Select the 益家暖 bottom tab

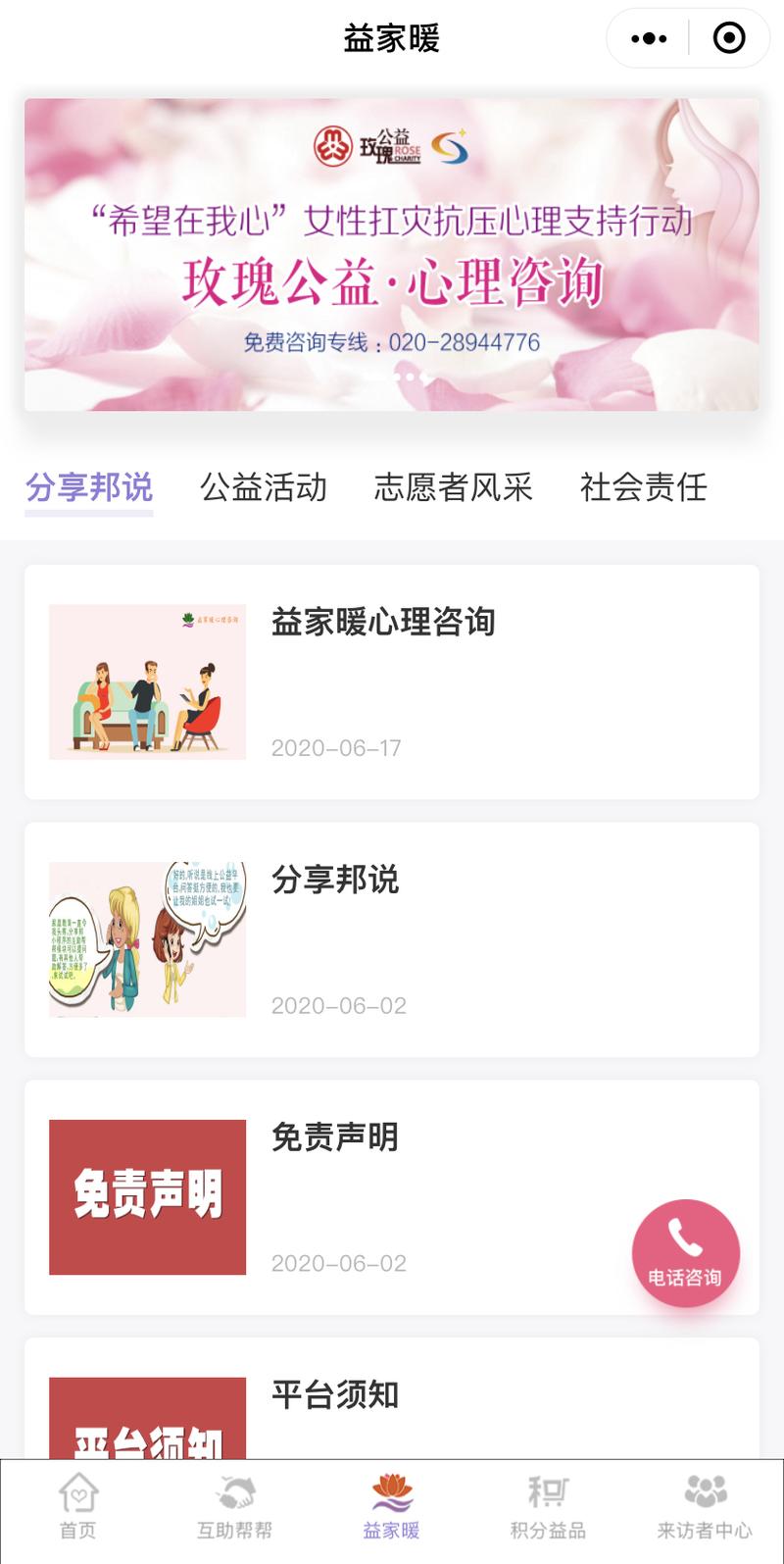click(x=392, y=1507)
